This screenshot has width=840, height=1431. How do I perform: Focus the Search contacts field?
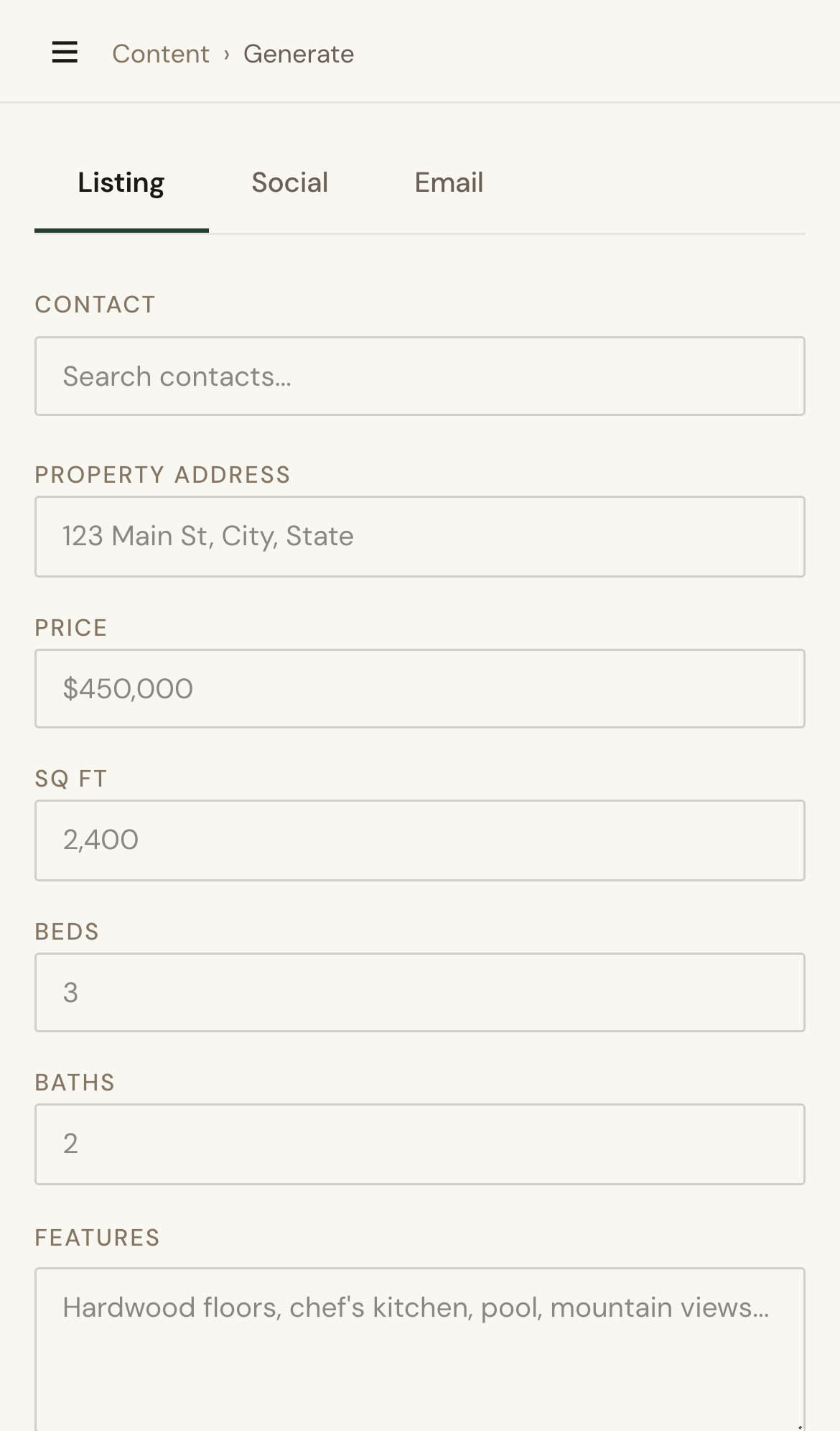click(419, 376)
